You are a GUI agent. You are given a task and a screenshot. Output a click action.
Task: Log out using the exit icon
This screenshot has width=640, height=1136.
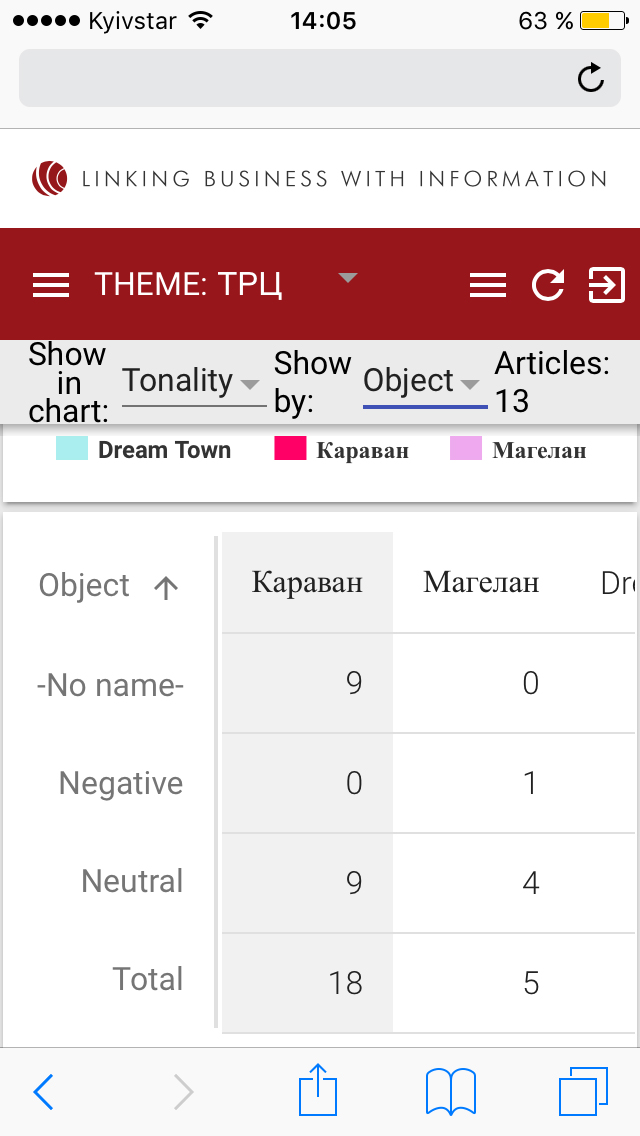(x=606, y=284)
